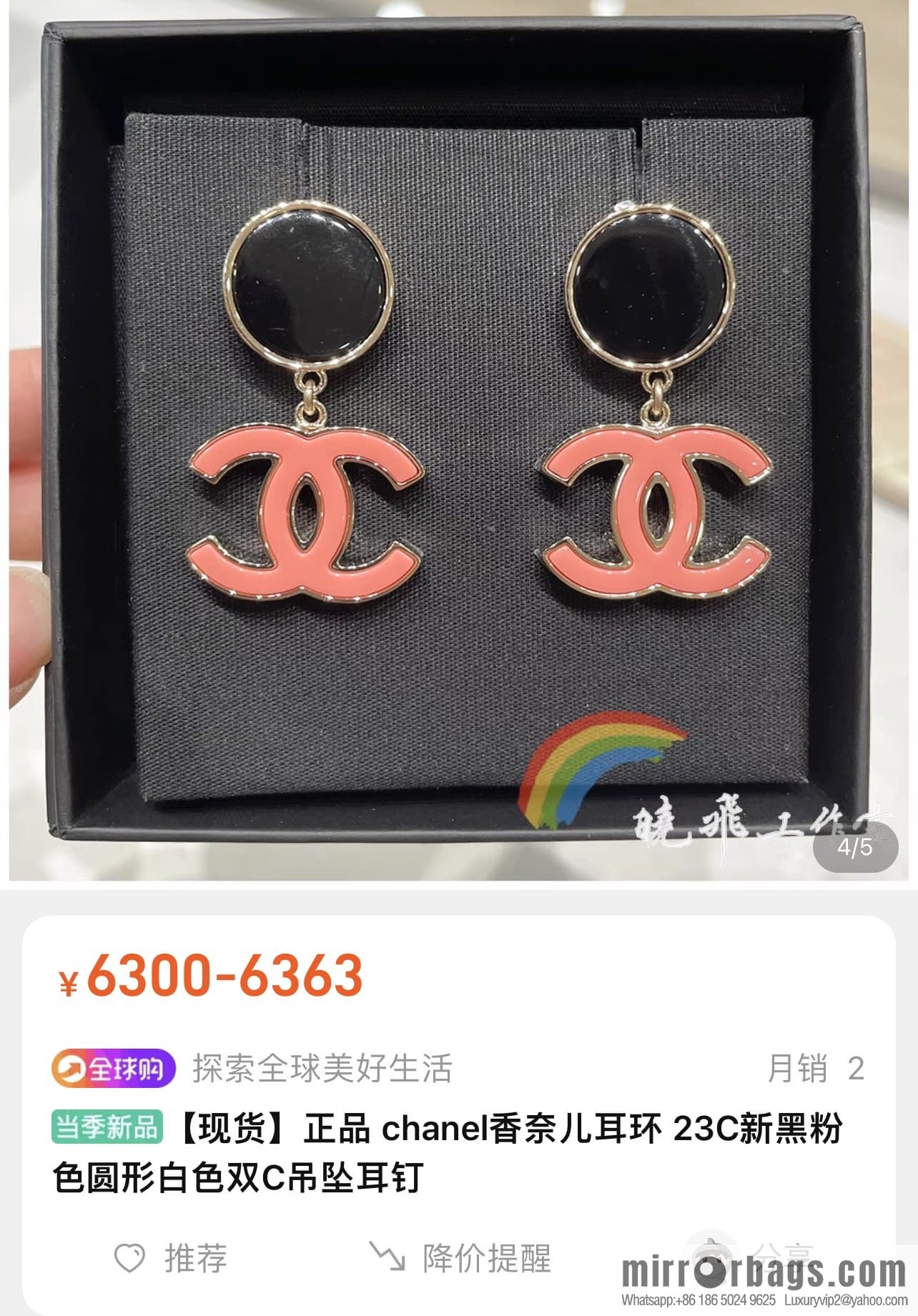
Task: Click the 月销 2 monthly sales label
Action: coord(815,1066)
